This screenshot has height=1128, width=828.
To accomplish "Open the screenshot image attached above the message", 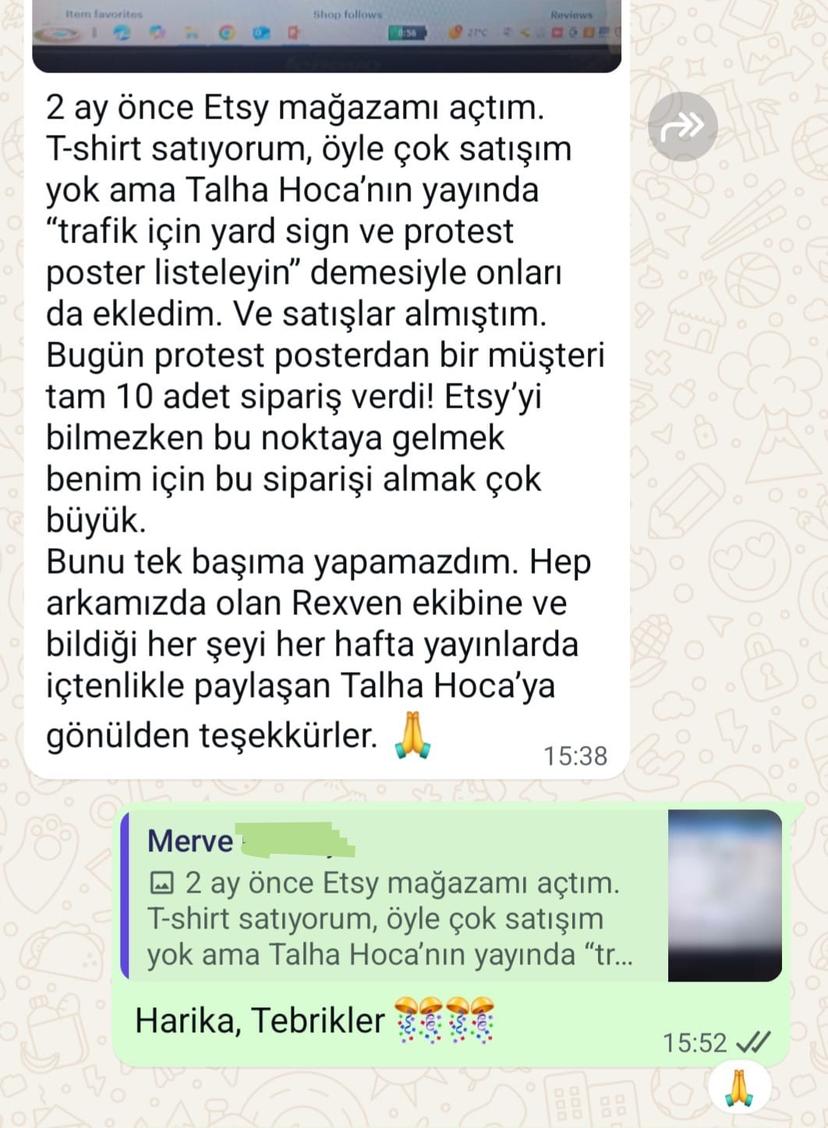I will coord(326,35).
